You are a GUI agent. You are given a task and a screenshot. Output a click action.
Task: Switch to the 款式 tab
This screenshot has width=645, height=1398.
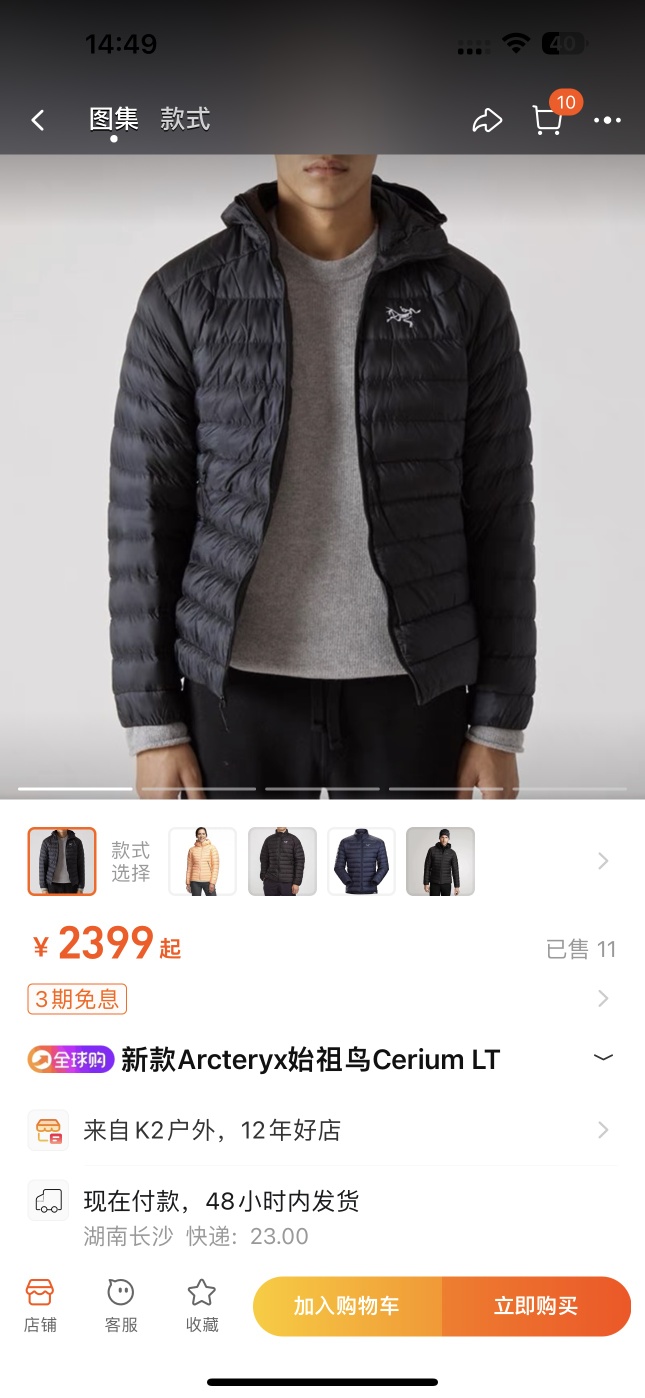(185, 119)
